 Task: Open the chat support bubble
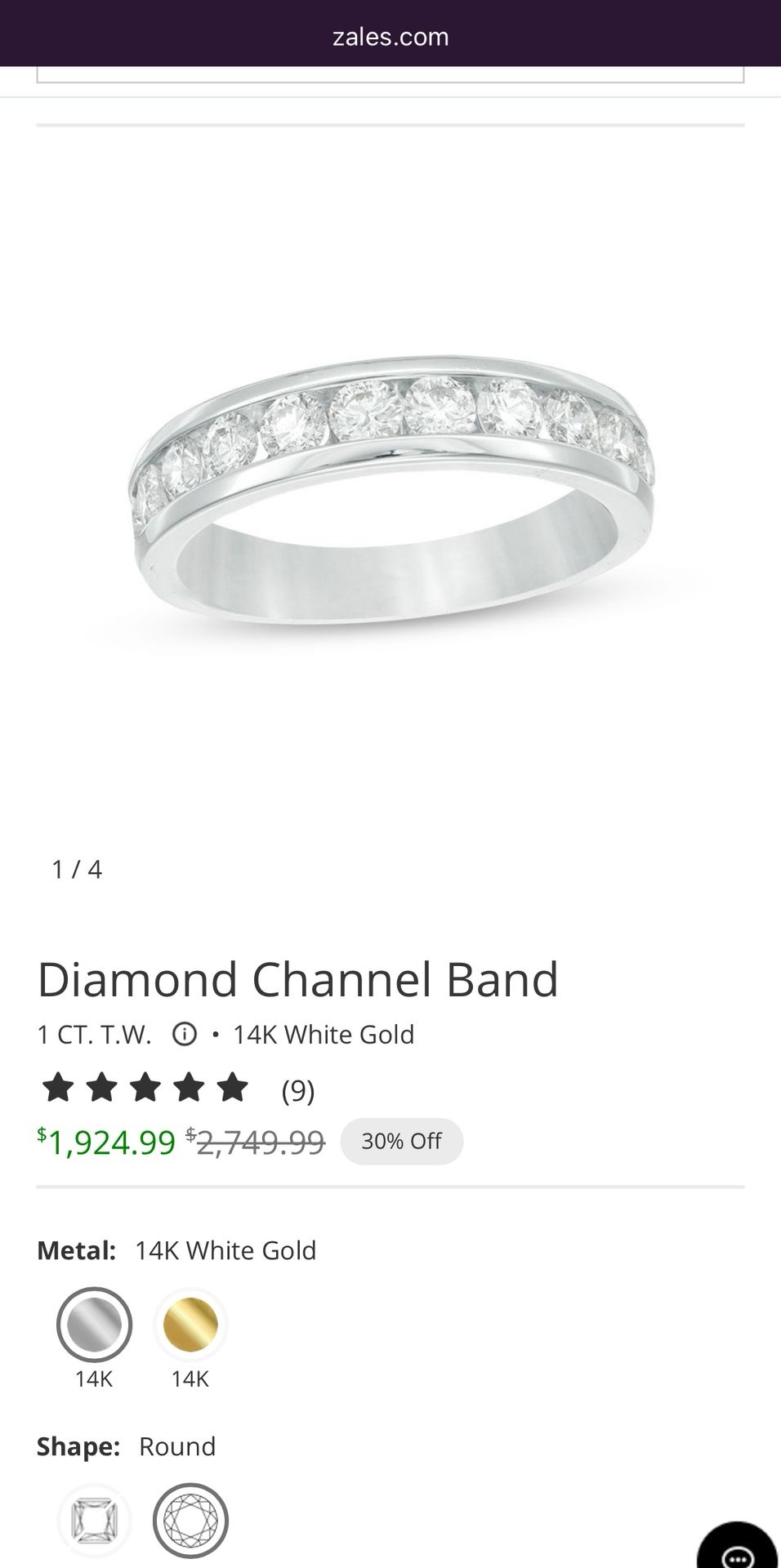point(739,1548)
